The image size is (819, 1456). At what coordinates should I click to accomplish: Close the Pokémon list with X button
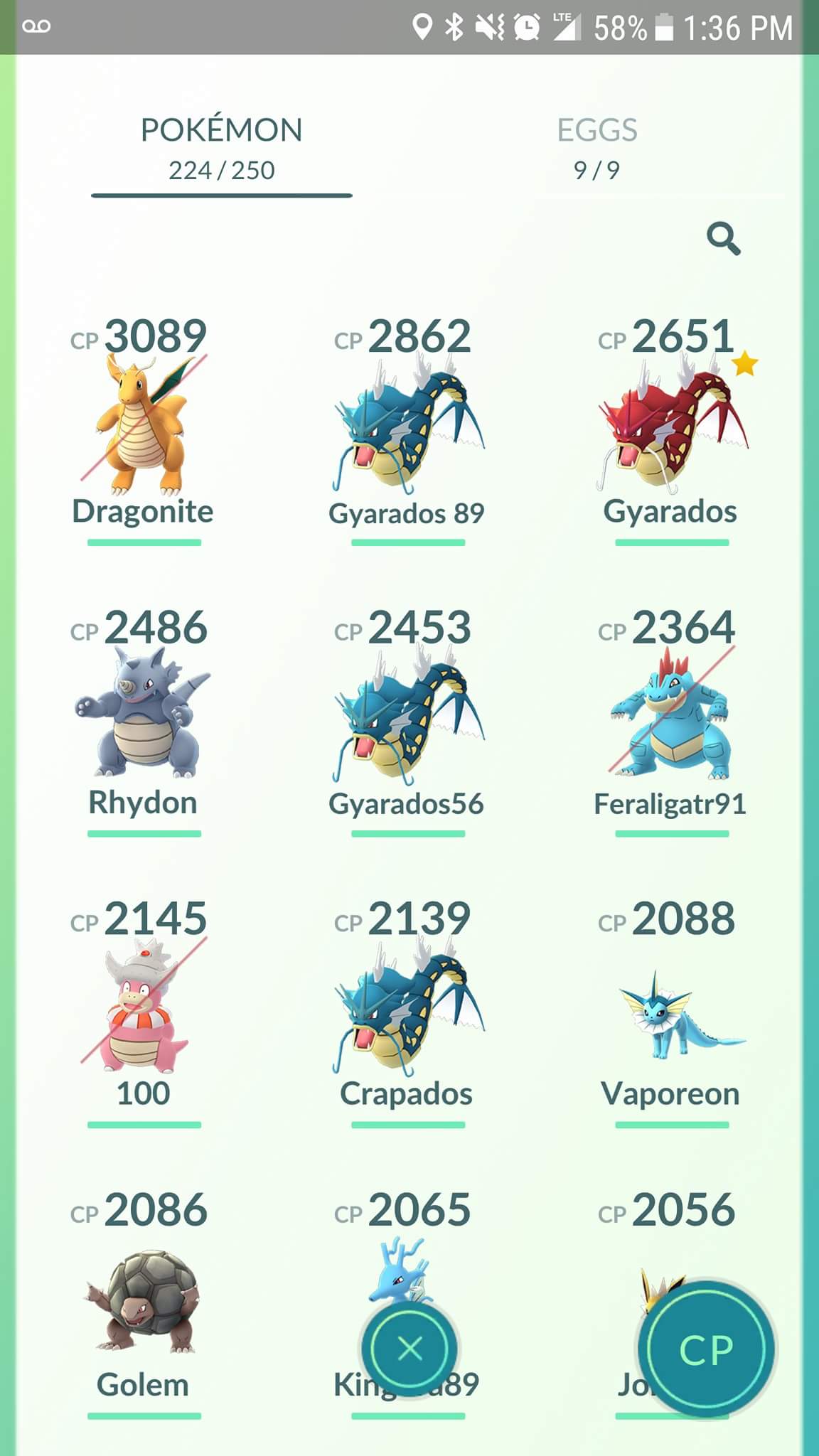410,1348
